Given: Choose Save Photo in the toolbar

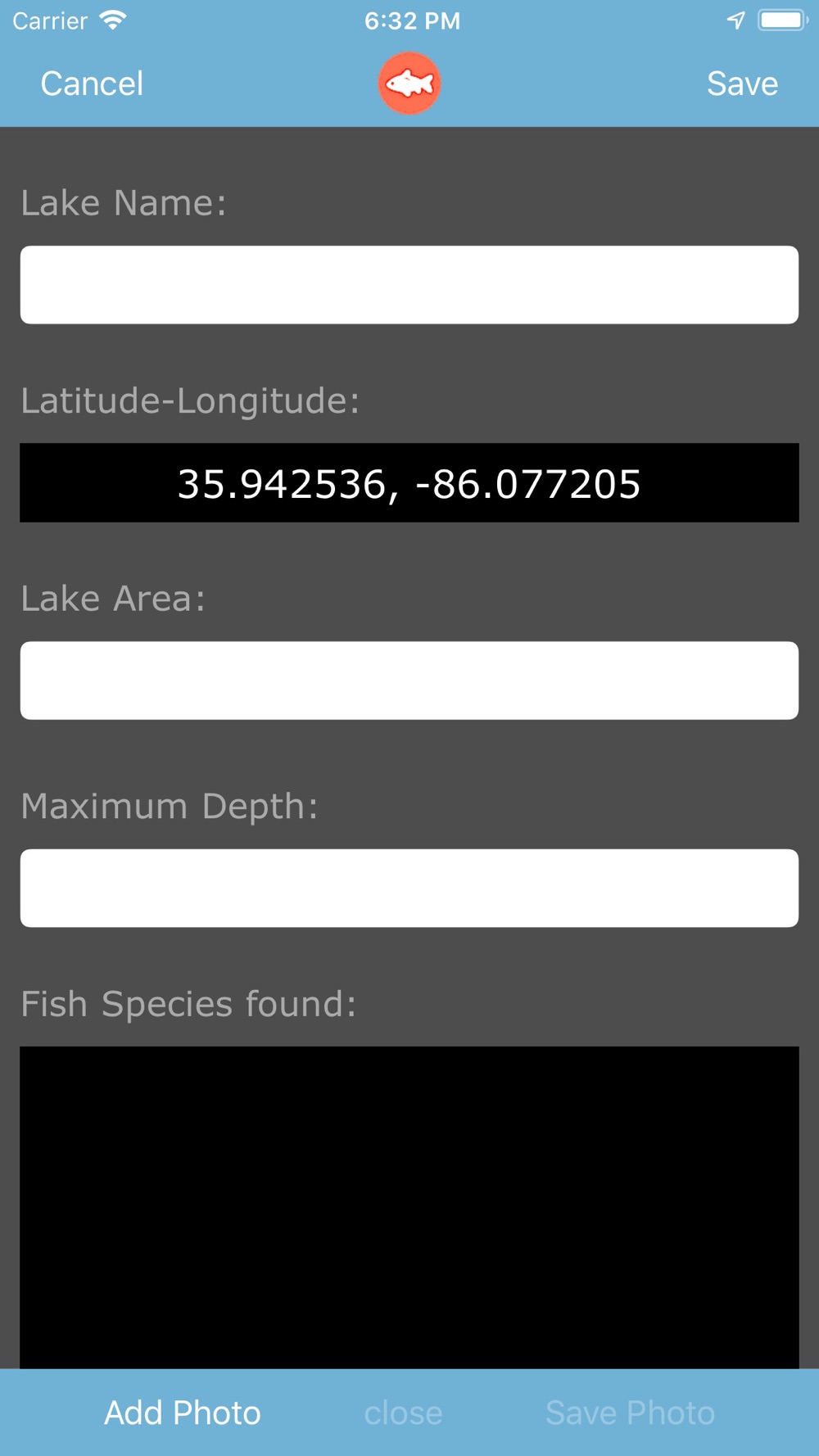Looking at the screenshot, I should pos(630,1413).
